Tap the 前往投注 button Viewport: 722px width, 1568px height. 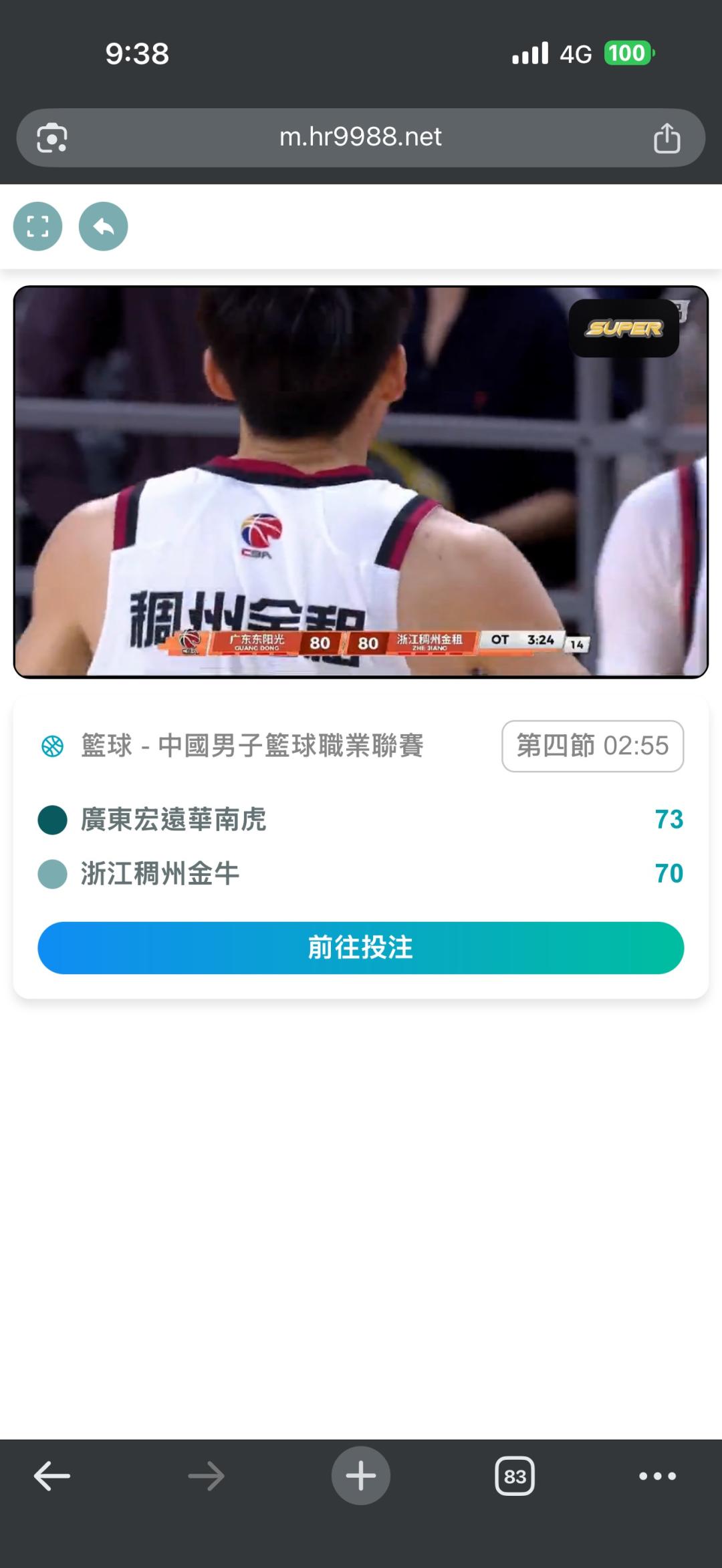pos(360,947)
